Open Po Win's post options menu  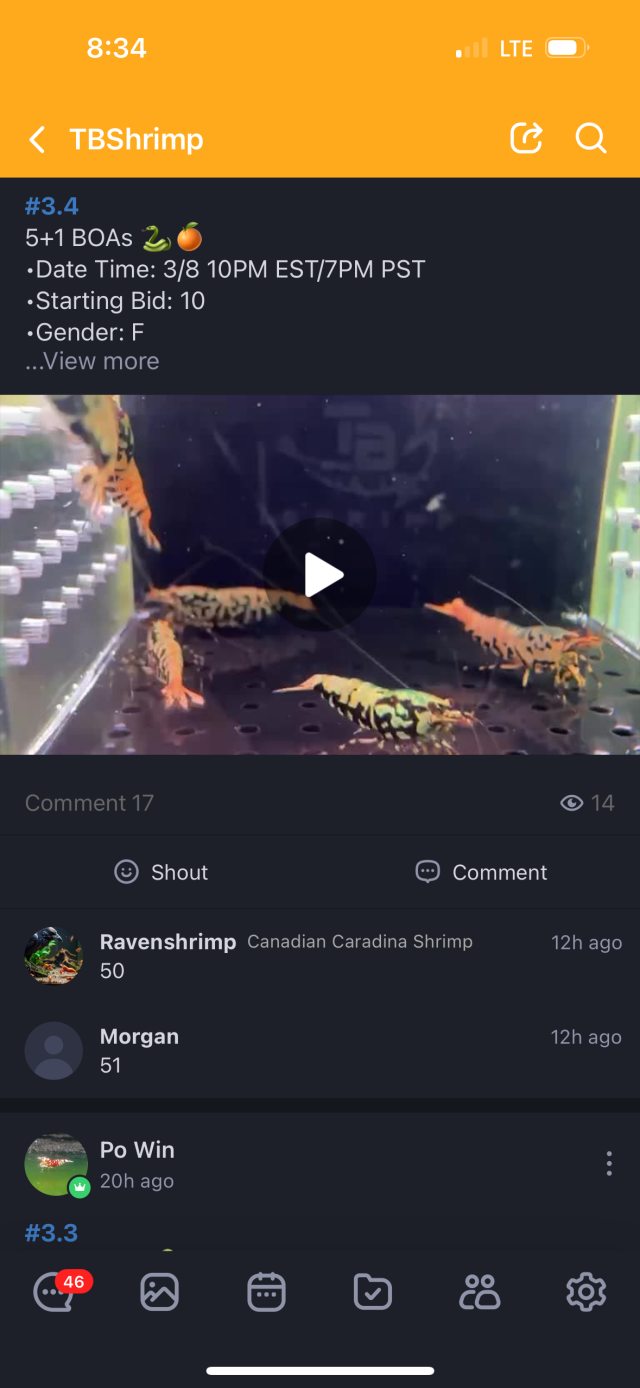click(x=609, y=1163)
